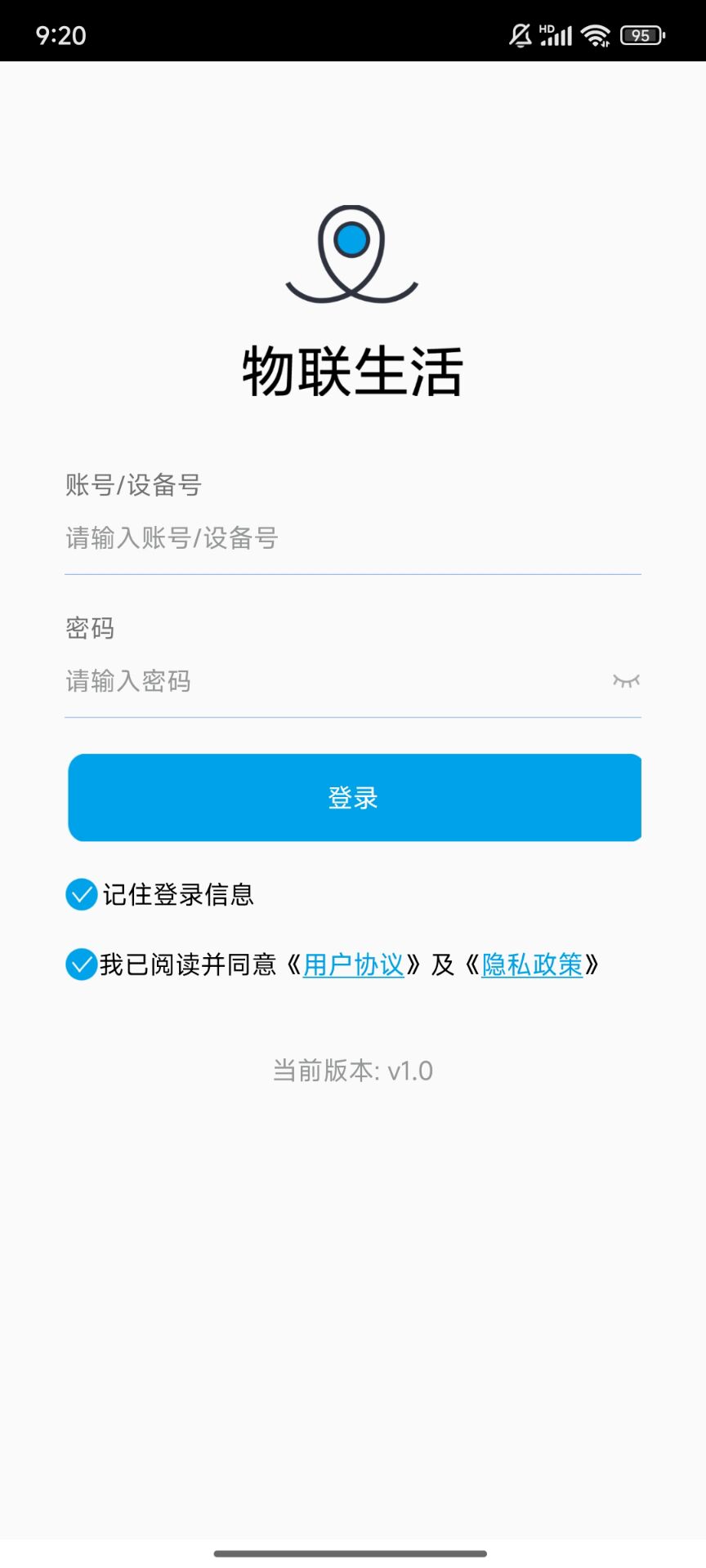The width and height of the screenshot is (706, 1568).
Task: Tap the 账号/设备号 field label
Action: pyautogui.click(x=135, y=485)
